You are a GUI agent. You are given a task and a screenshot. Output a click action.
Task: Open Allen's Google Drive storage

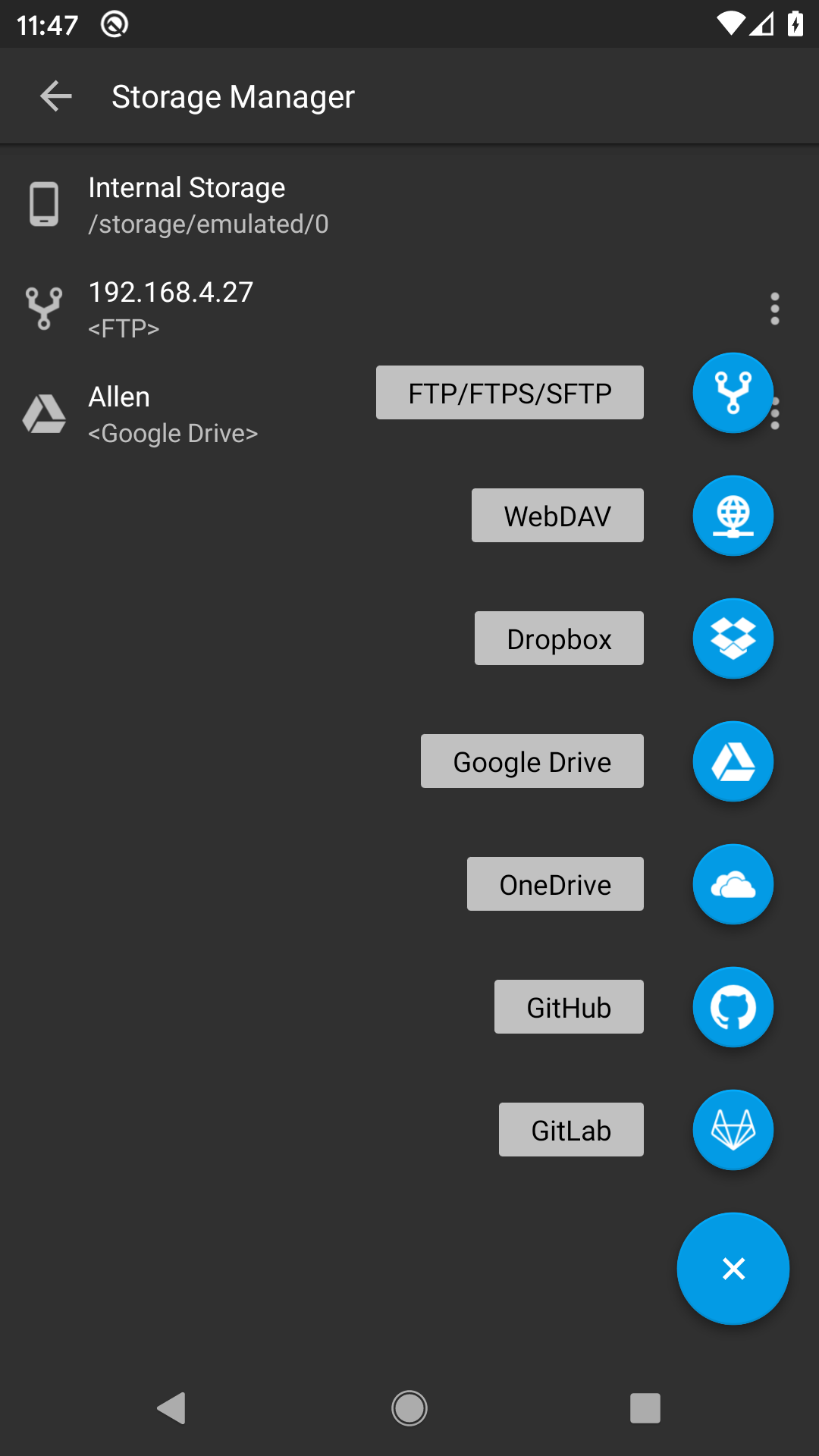tap(173, 414)
